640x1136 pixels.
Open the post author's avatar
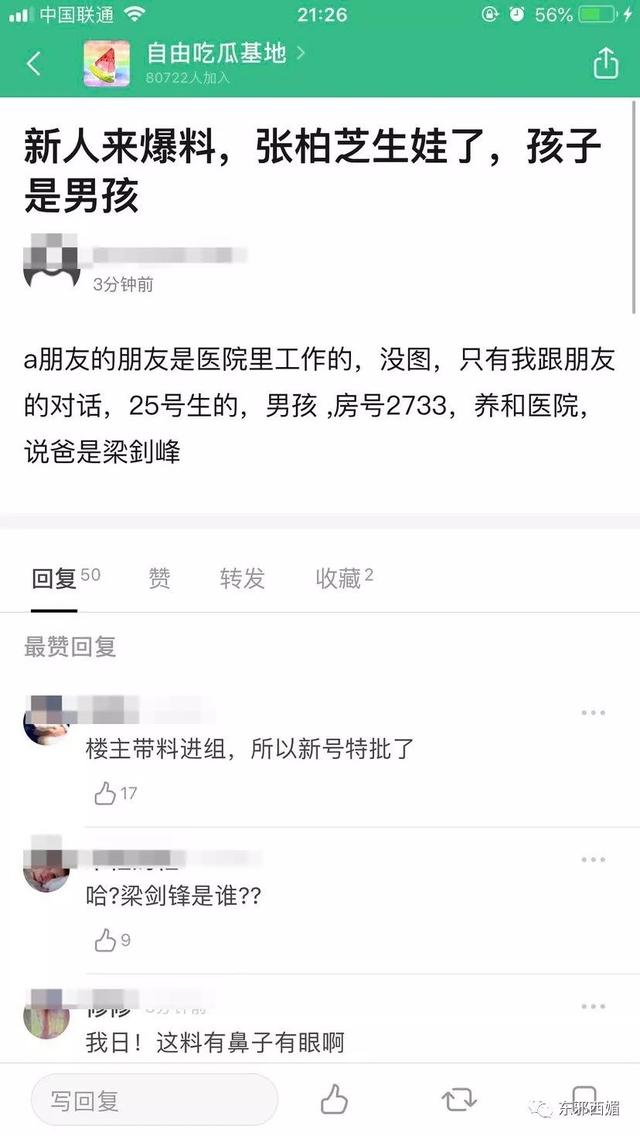[x=50, y=263]
